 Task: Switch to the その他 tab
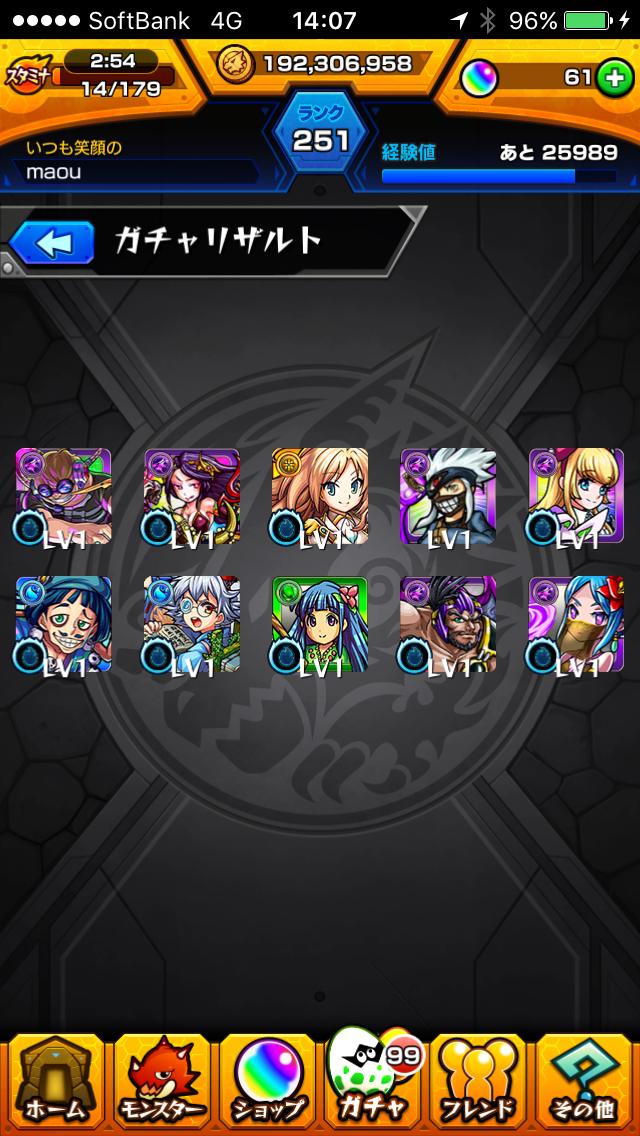click(587, 1082)
